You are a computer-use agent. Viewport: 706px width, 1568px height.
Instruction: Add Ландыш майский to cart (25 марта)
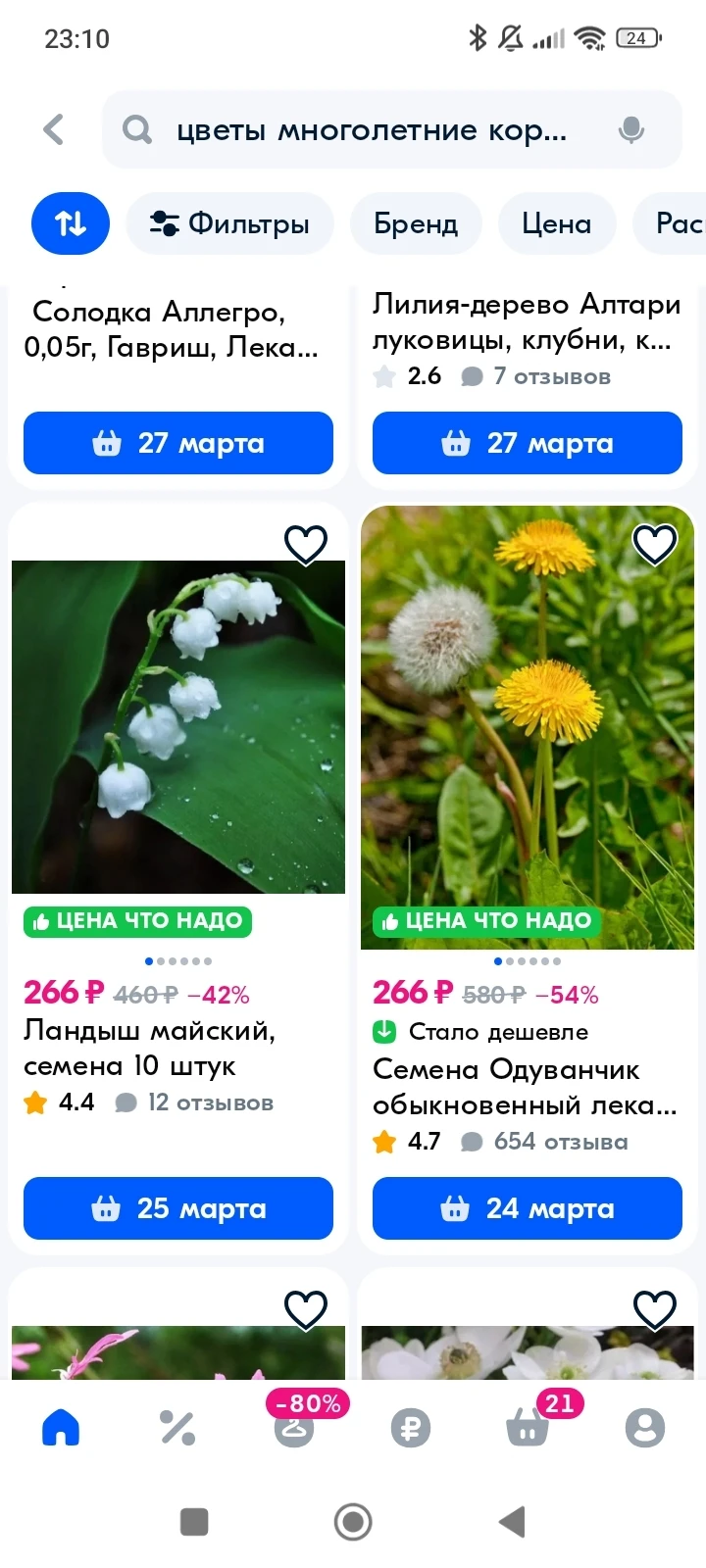(178, 1208)
